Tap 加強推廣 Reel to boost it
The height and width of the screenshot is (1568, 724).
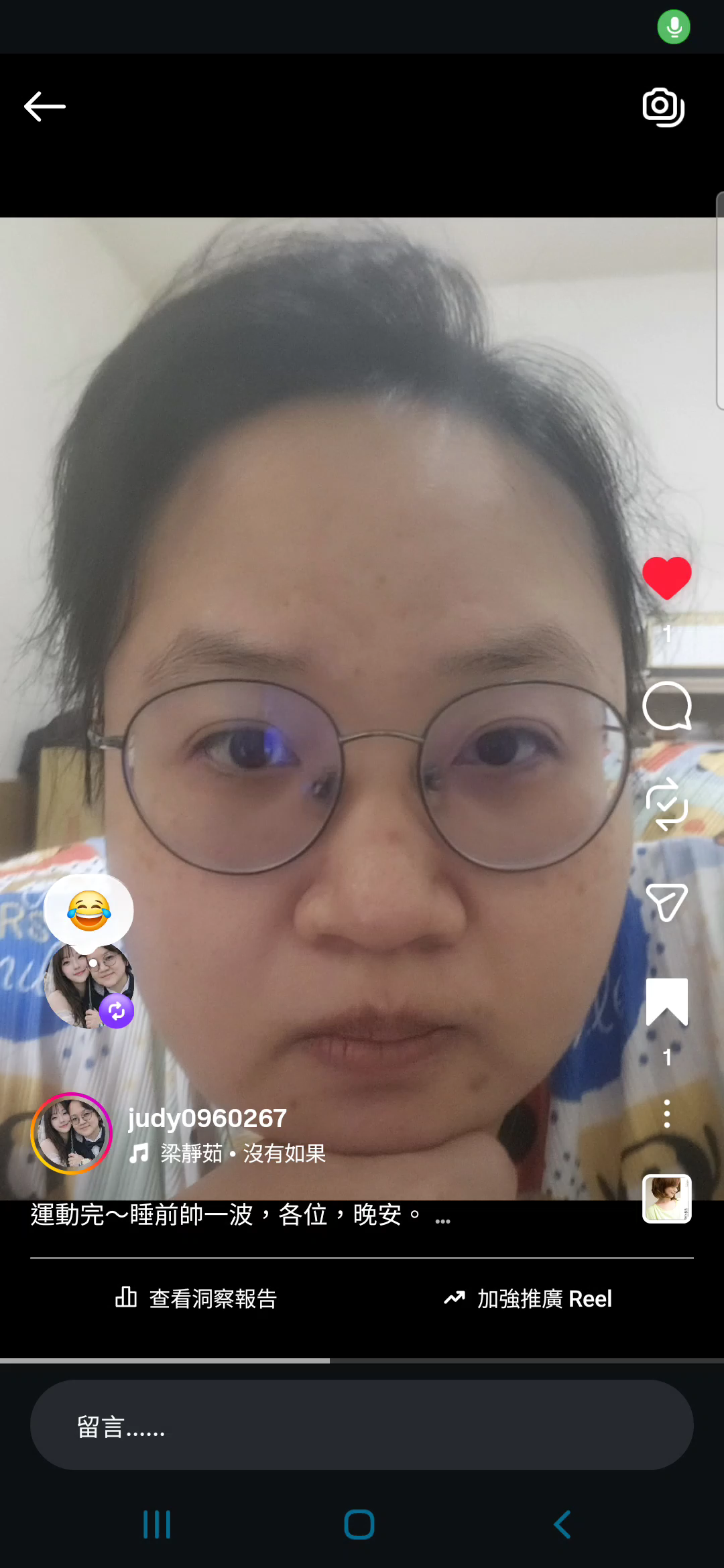pos(528,1299)
